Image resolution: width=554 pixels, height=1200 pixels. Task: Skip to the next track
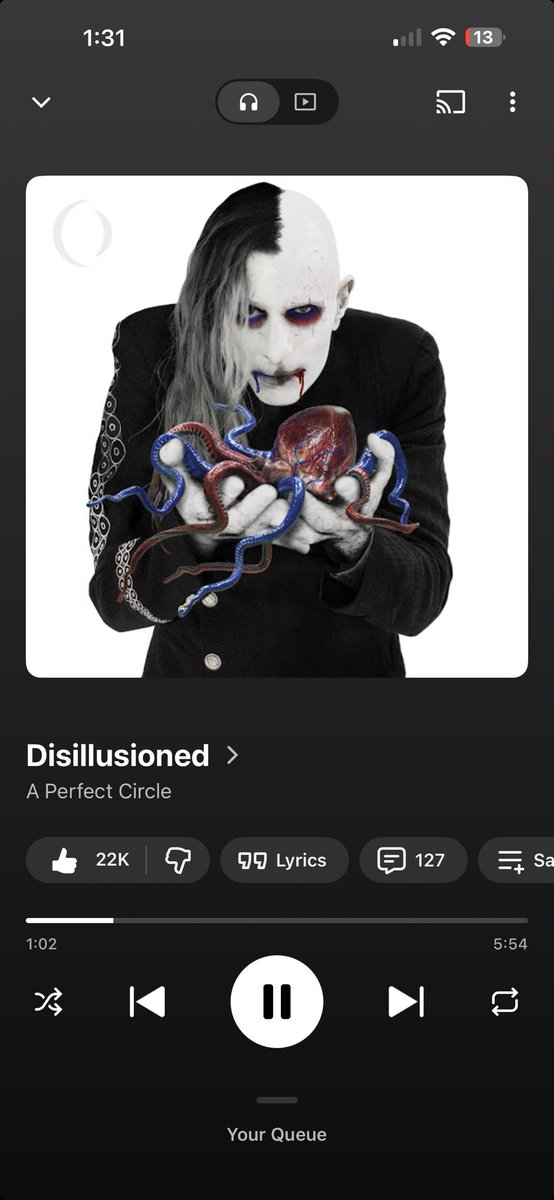[x=406, y=1001]
